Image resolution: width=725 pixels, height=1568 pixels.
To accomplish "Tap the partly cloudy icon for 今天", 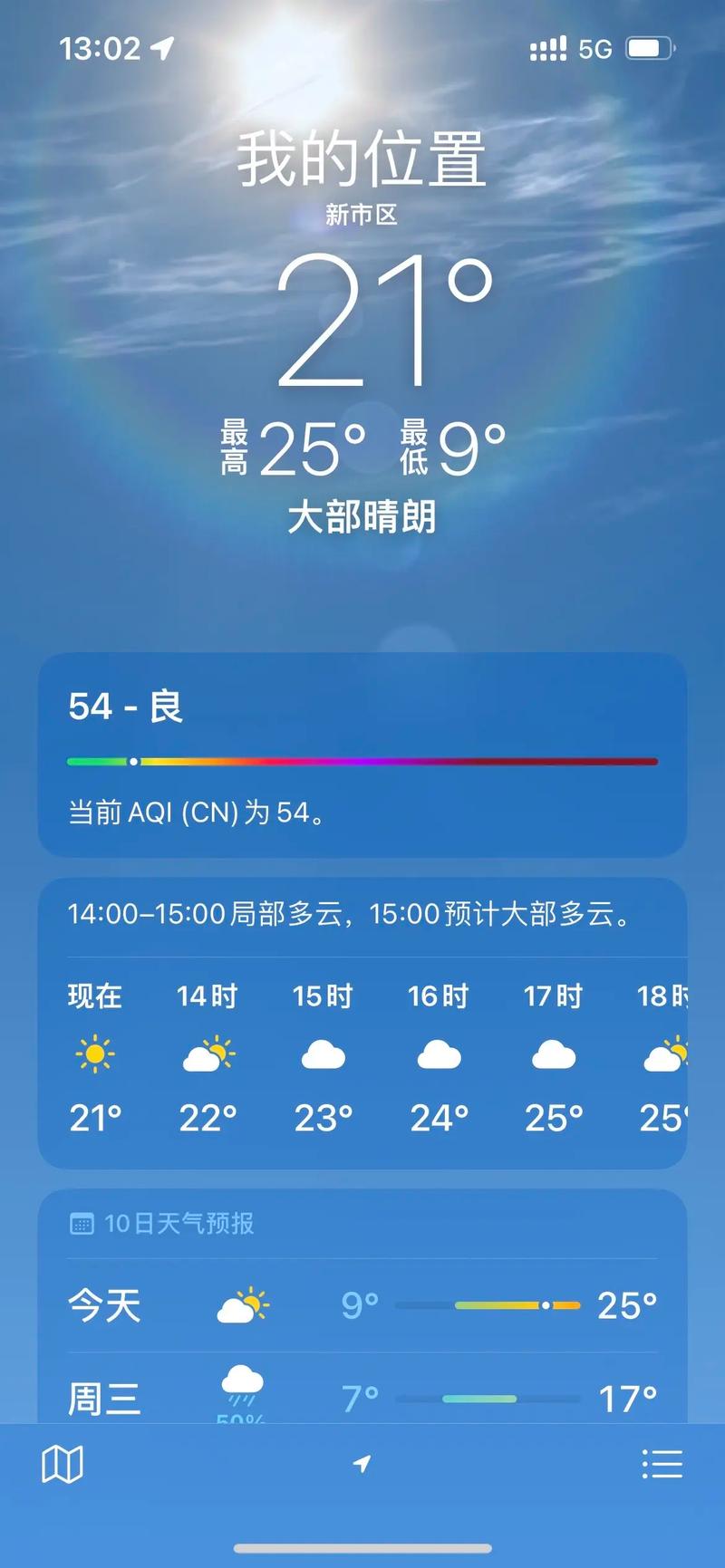I will point(241,1305).
